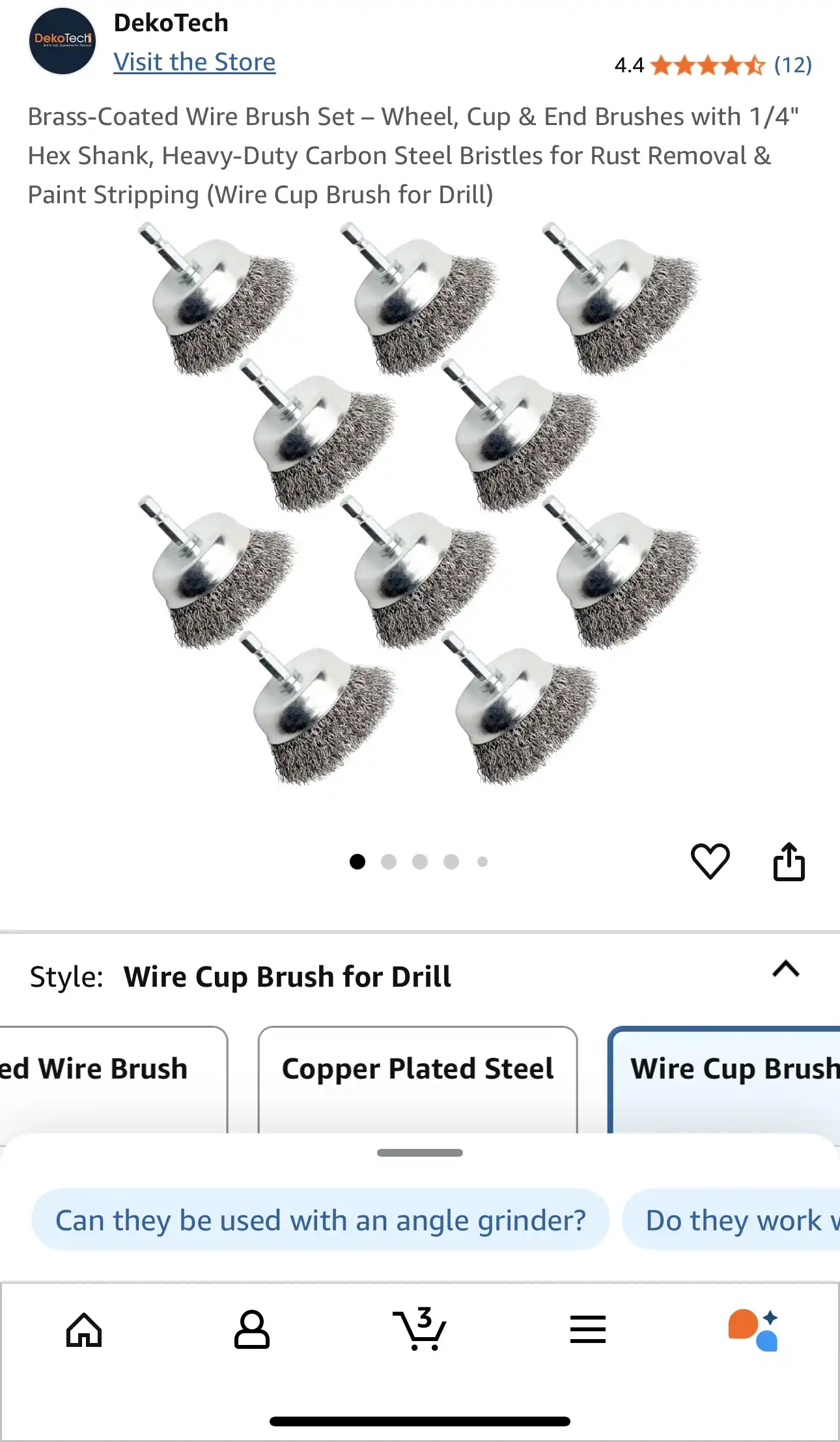Open the 4.4 star ratings
The width and height of the screenshot is (840, 1442).
click(712, 65)
